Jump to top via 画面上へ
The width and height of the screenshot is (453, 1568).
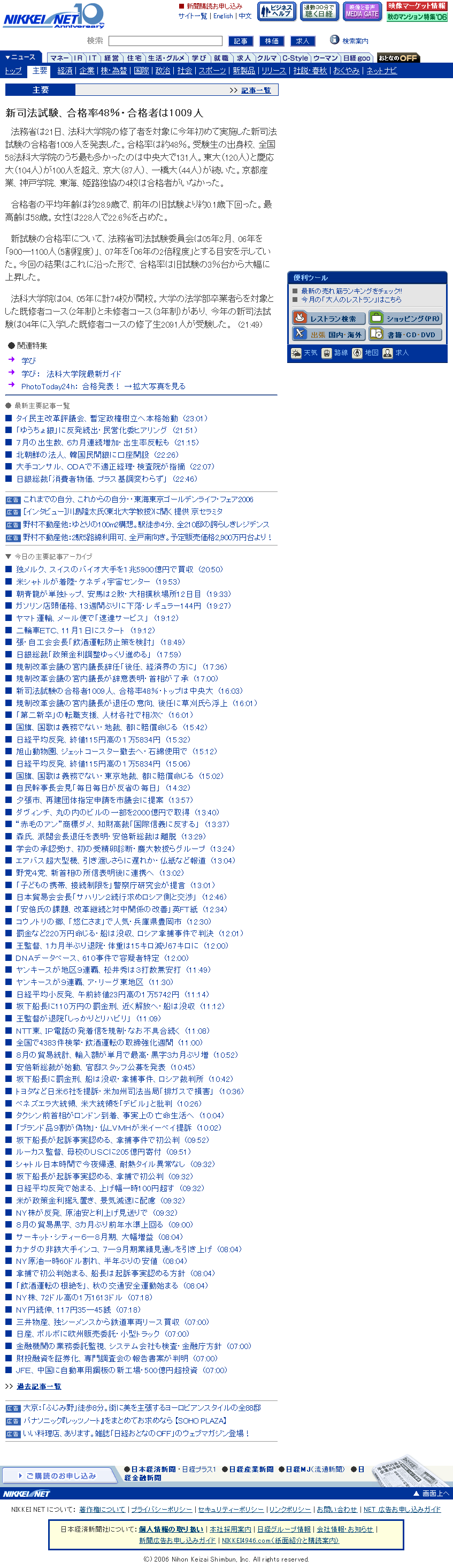coord(431,1493)
